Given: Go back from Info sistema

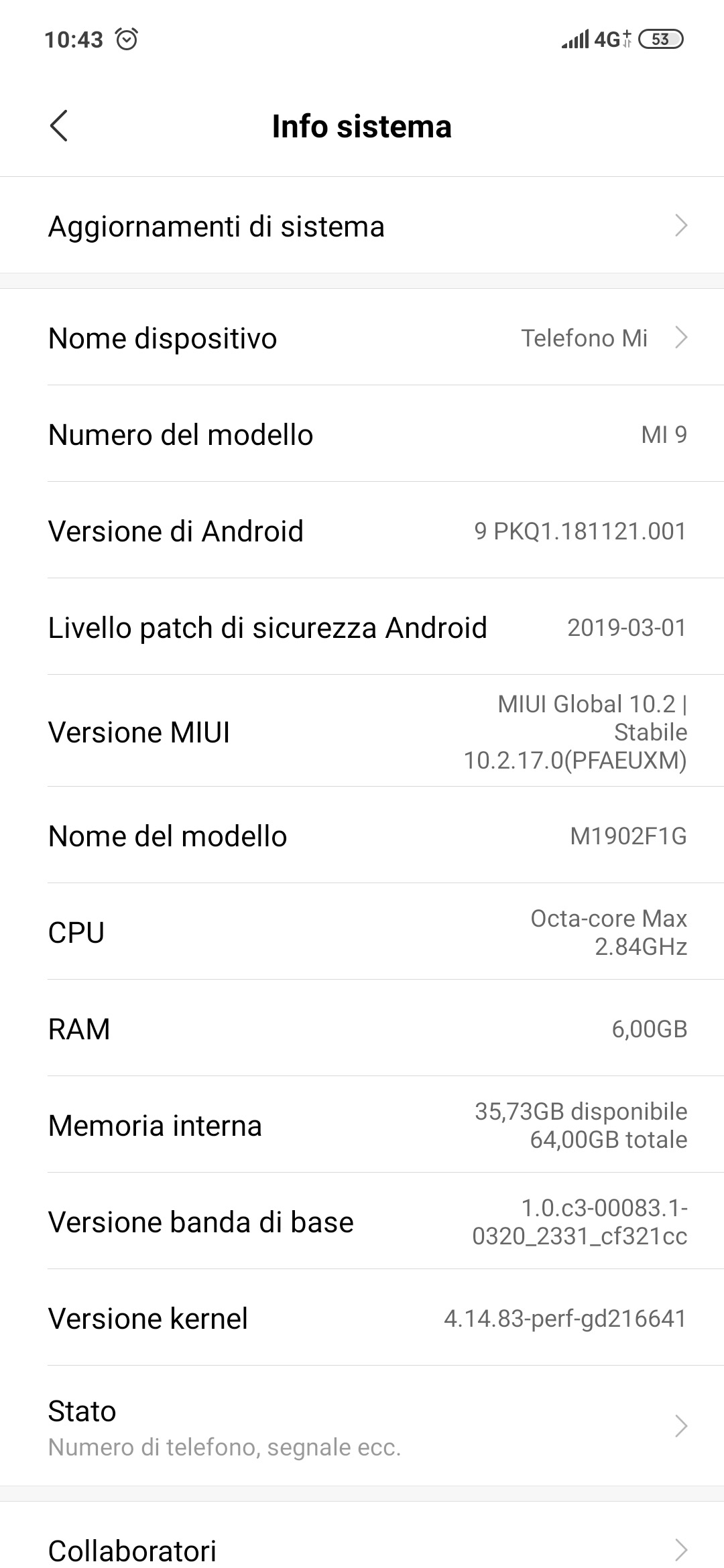Looking at the screenshot, I should click(59, 126).
